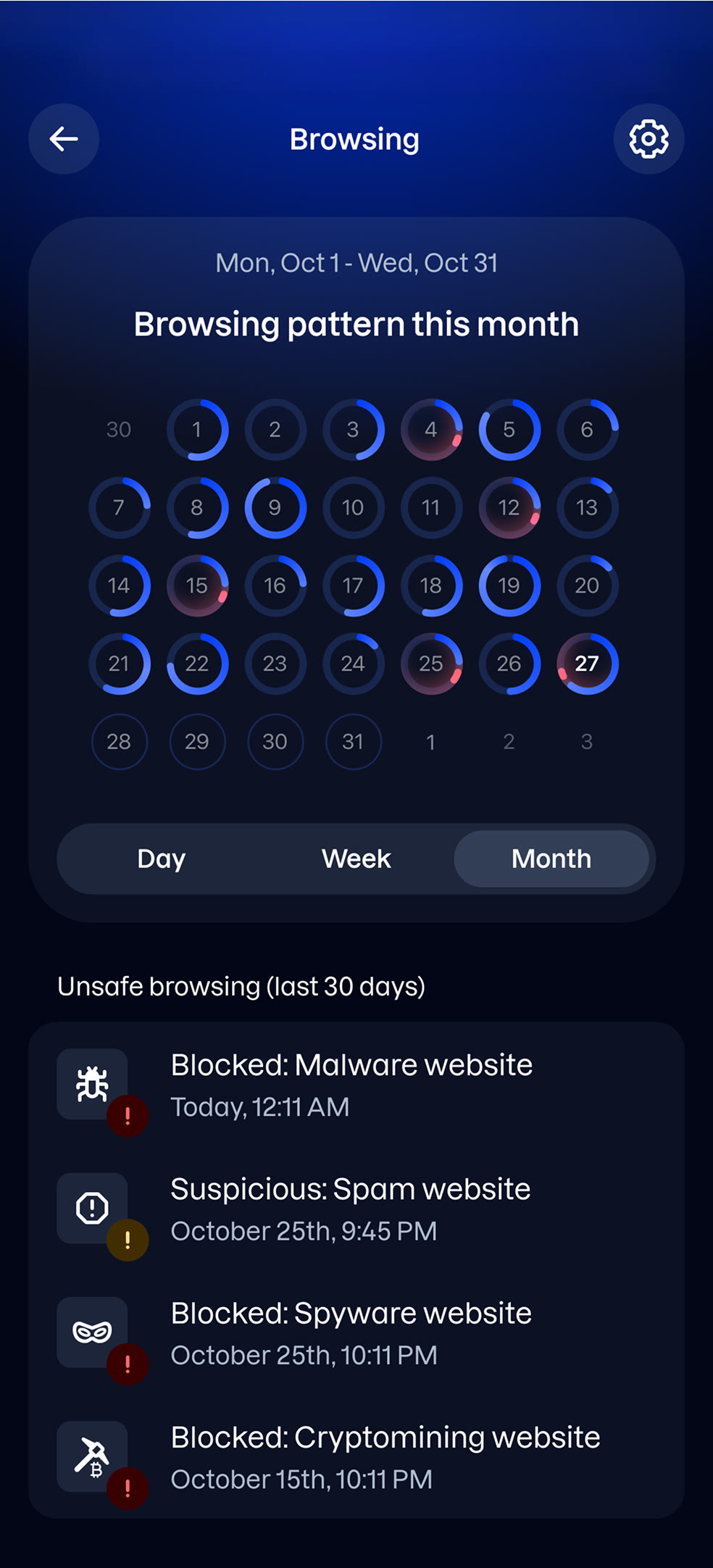Choose day 19 in the calendar
Screen dimensions: 713x1568
click(x=509, y=585)
